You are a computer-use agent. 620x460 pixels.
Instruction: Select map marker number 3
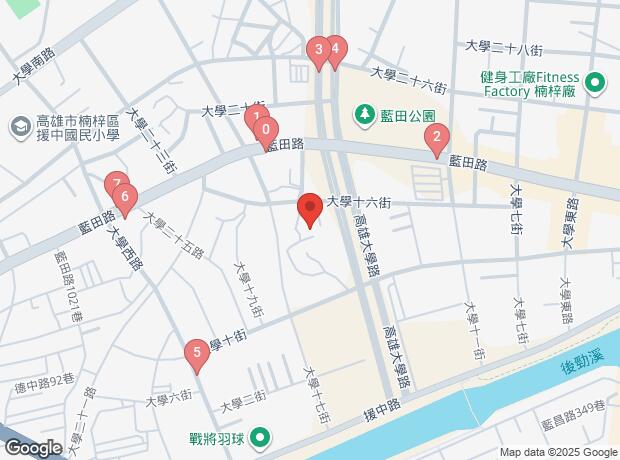318,50
